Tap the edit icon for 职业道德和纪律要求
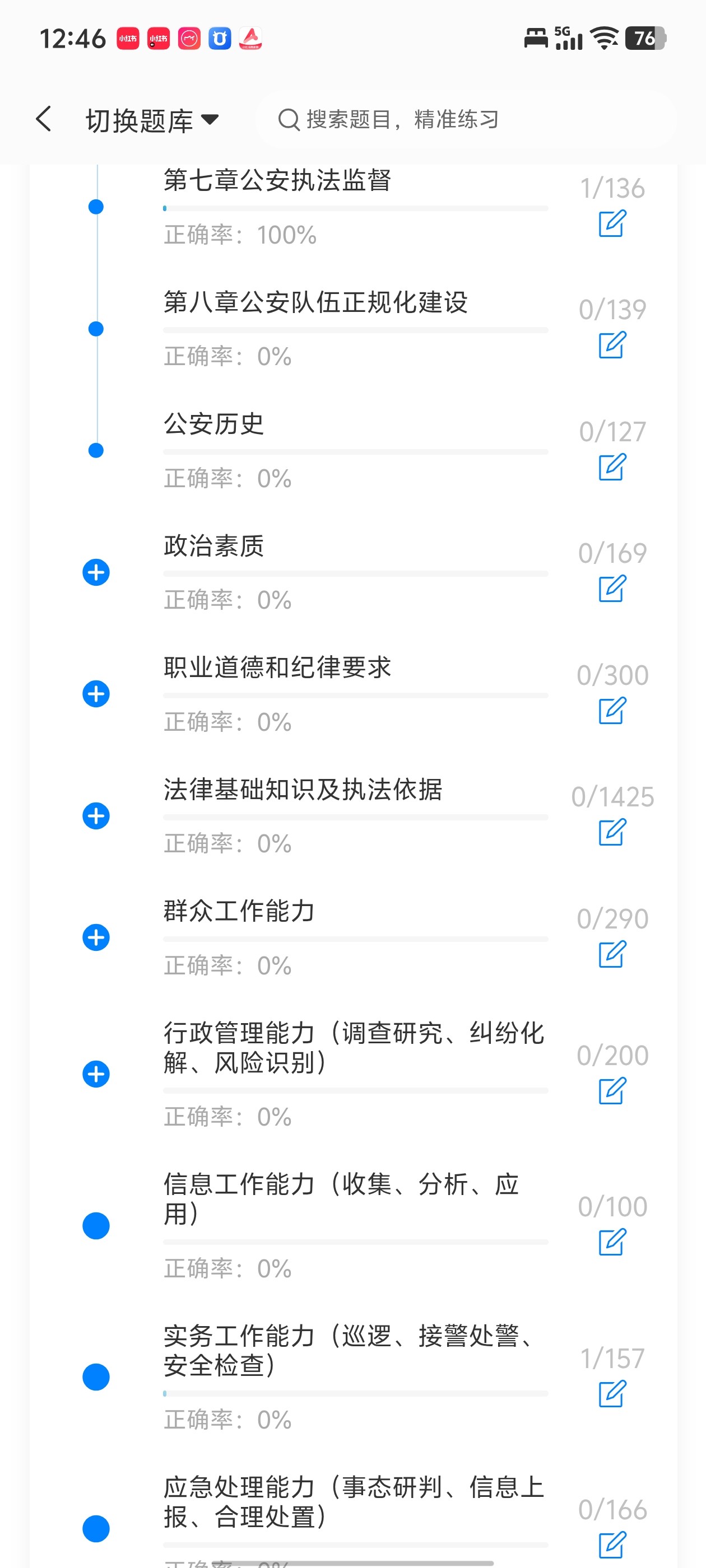The image size is (706, 1568). coord(611,710)
